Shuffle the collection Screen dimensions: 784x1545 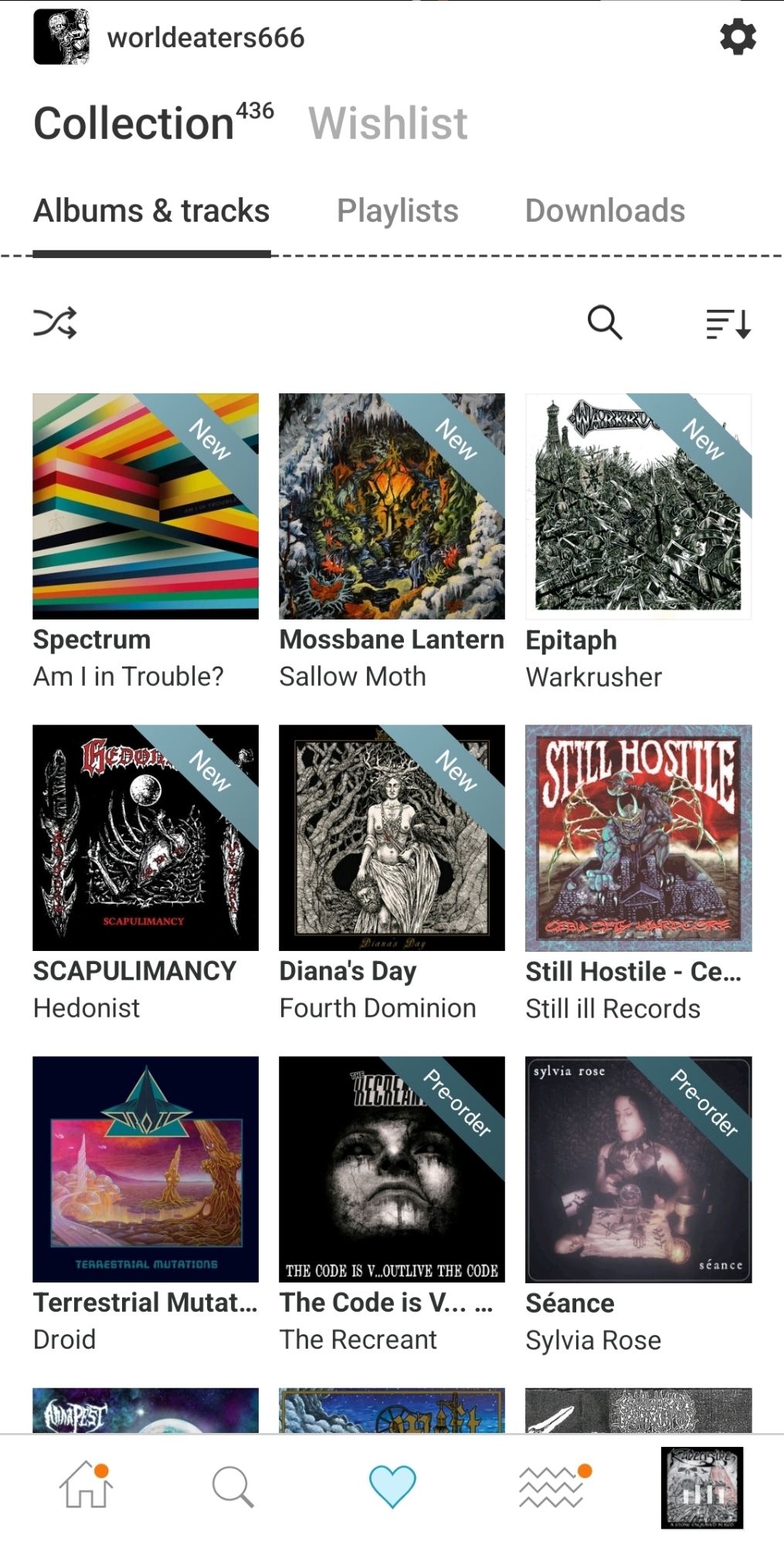[55, 323]
